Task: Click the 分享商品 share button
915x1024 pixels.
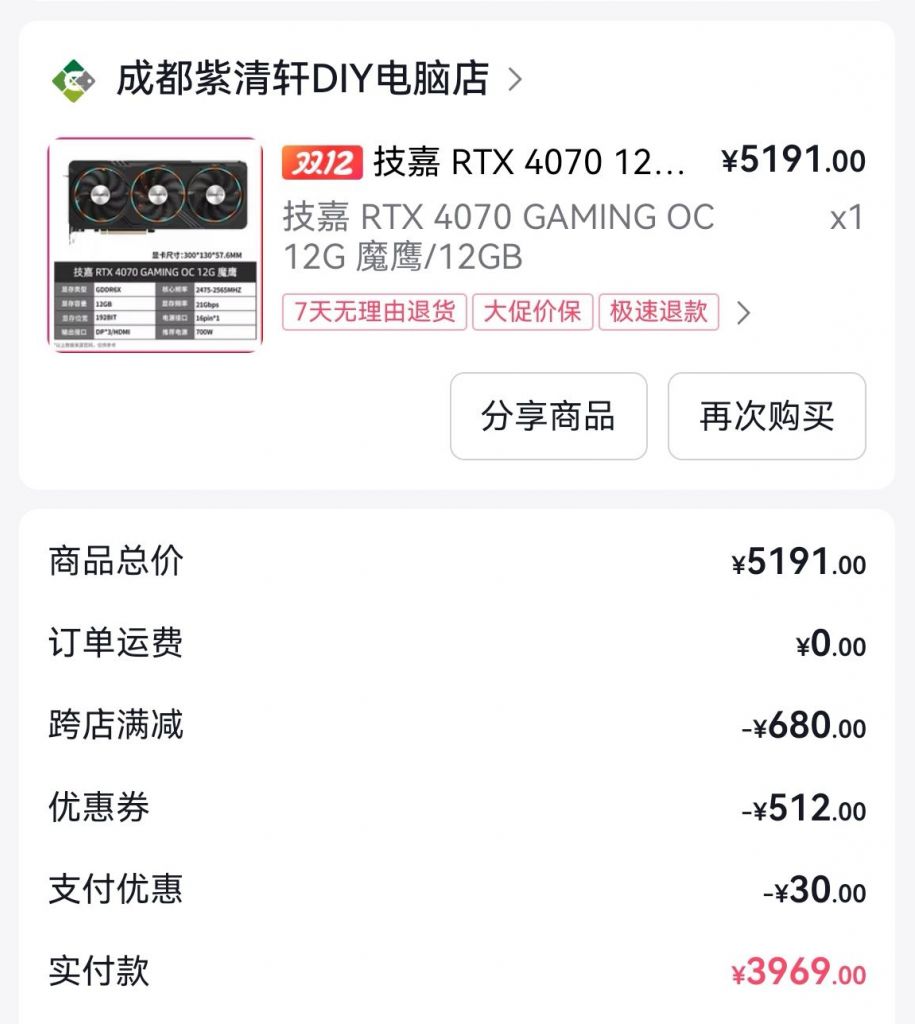Action: click(548, 417)
